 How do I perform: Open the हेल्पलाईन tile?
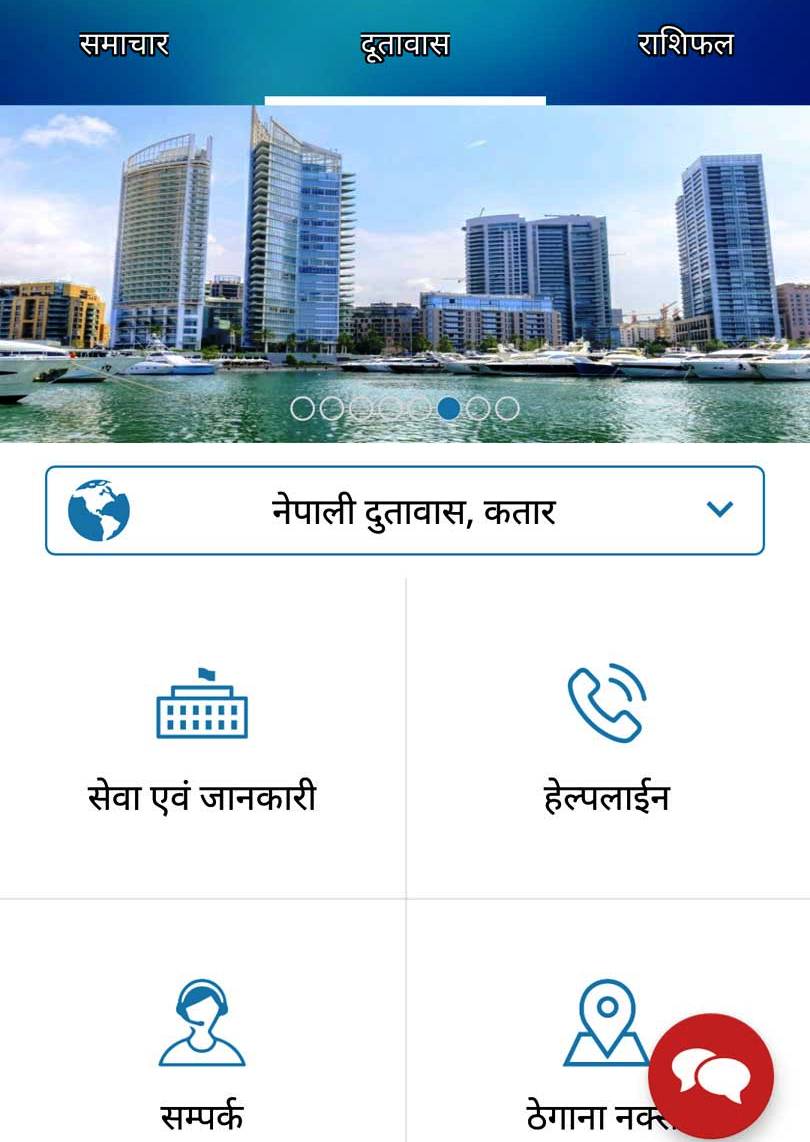[607, 738]
